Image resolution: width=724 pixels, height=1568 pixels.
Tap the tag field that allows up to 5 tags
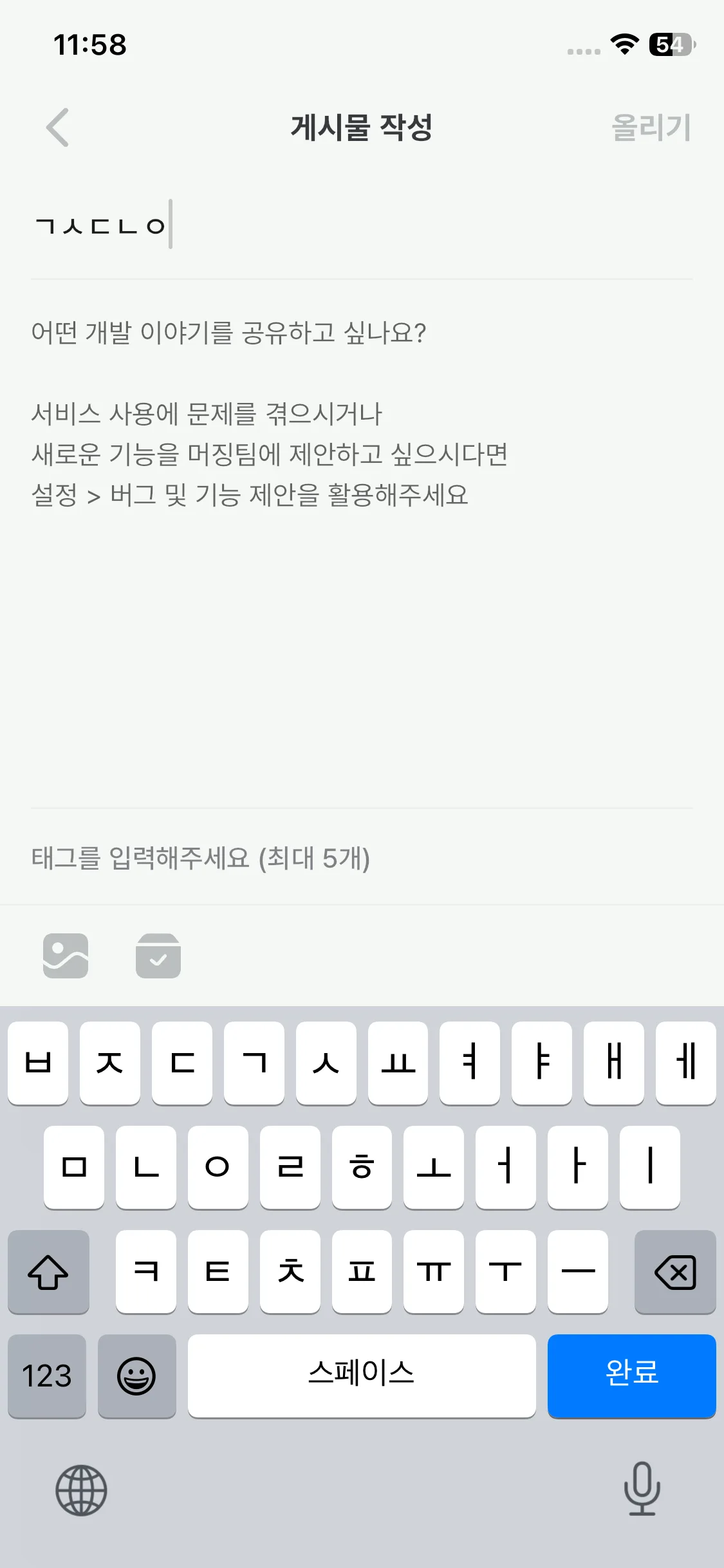tap(360, 858)
